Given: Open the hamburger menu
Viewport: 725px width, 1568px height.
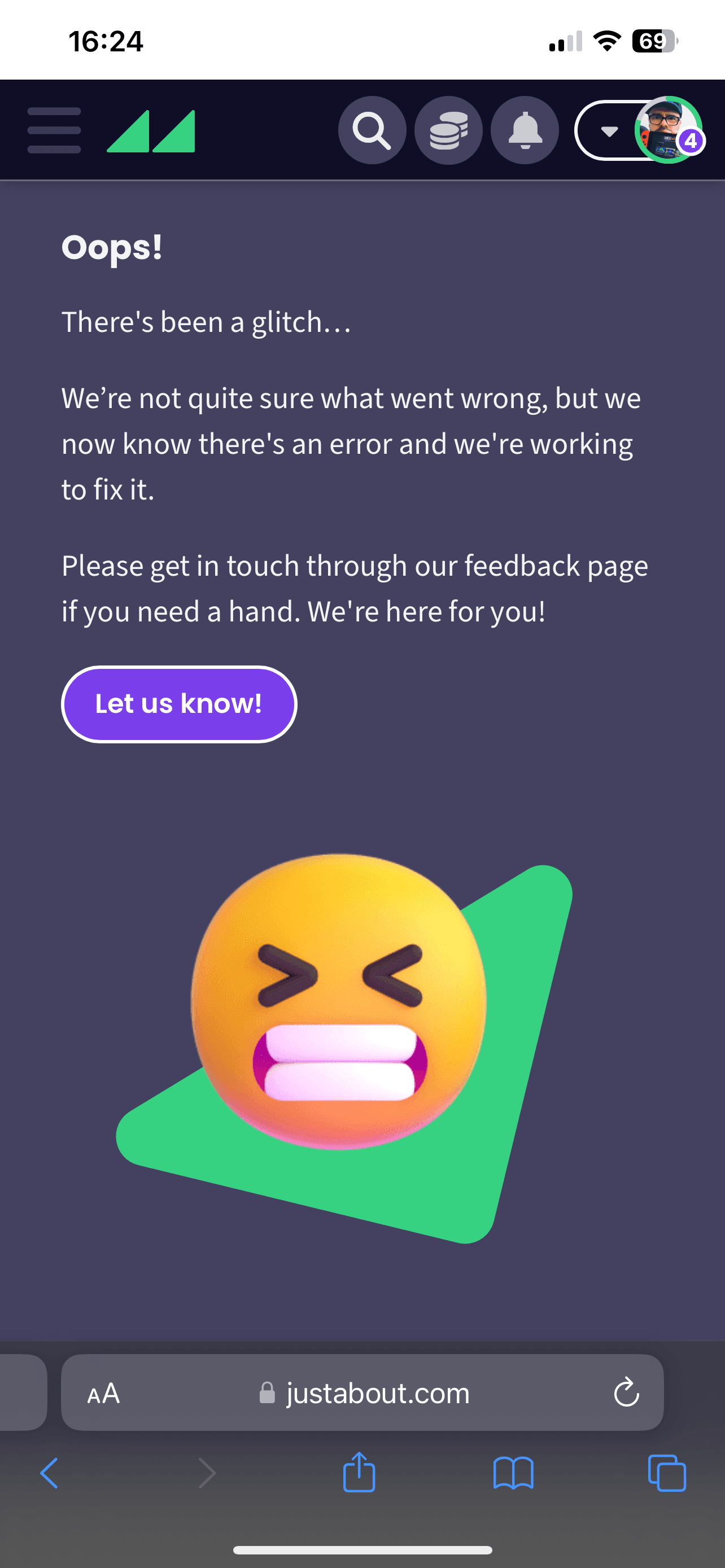Looking at the screenshot, I should click(x=54, y=130).
